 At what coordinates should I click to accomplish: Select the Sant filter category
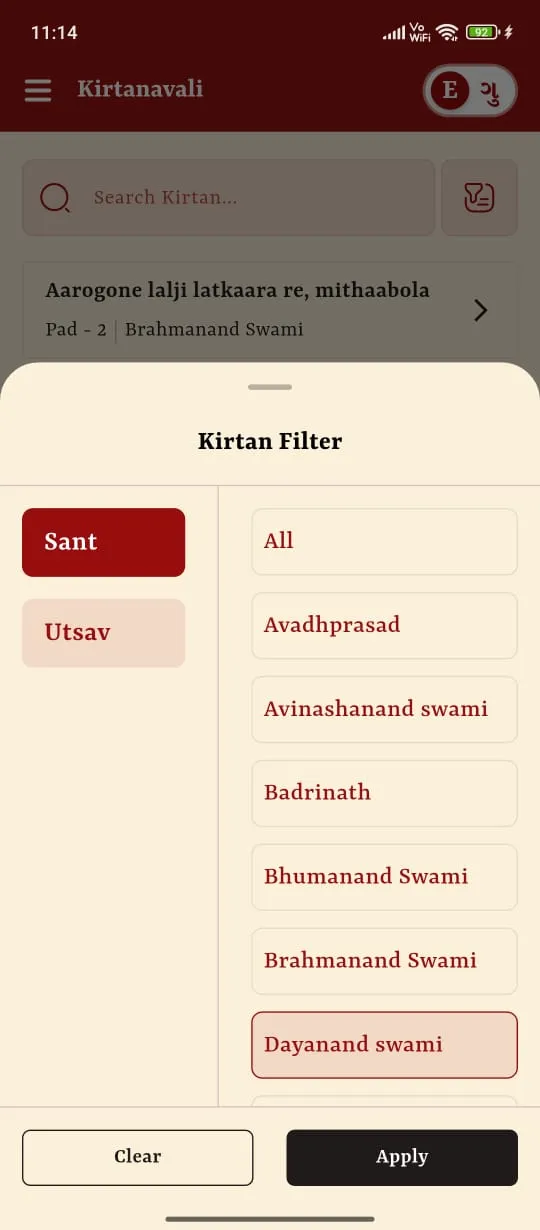click(103, 542)
